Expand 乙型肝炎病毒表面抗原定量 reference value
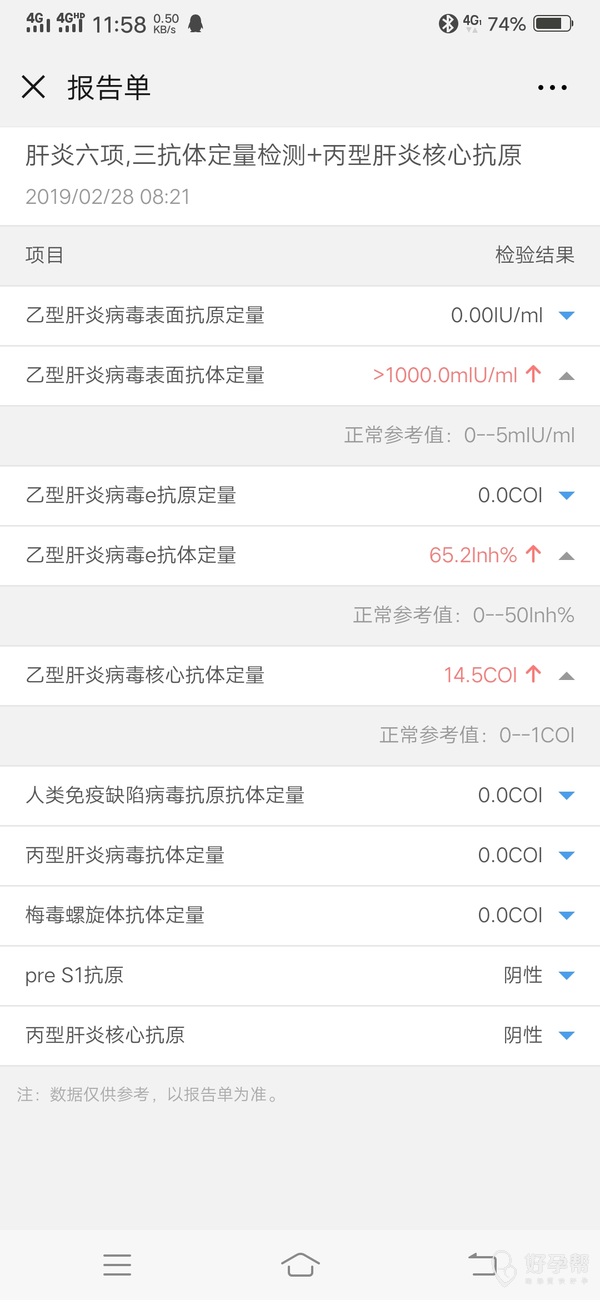This screenshot has height=1300, width=600. (567, 316)
